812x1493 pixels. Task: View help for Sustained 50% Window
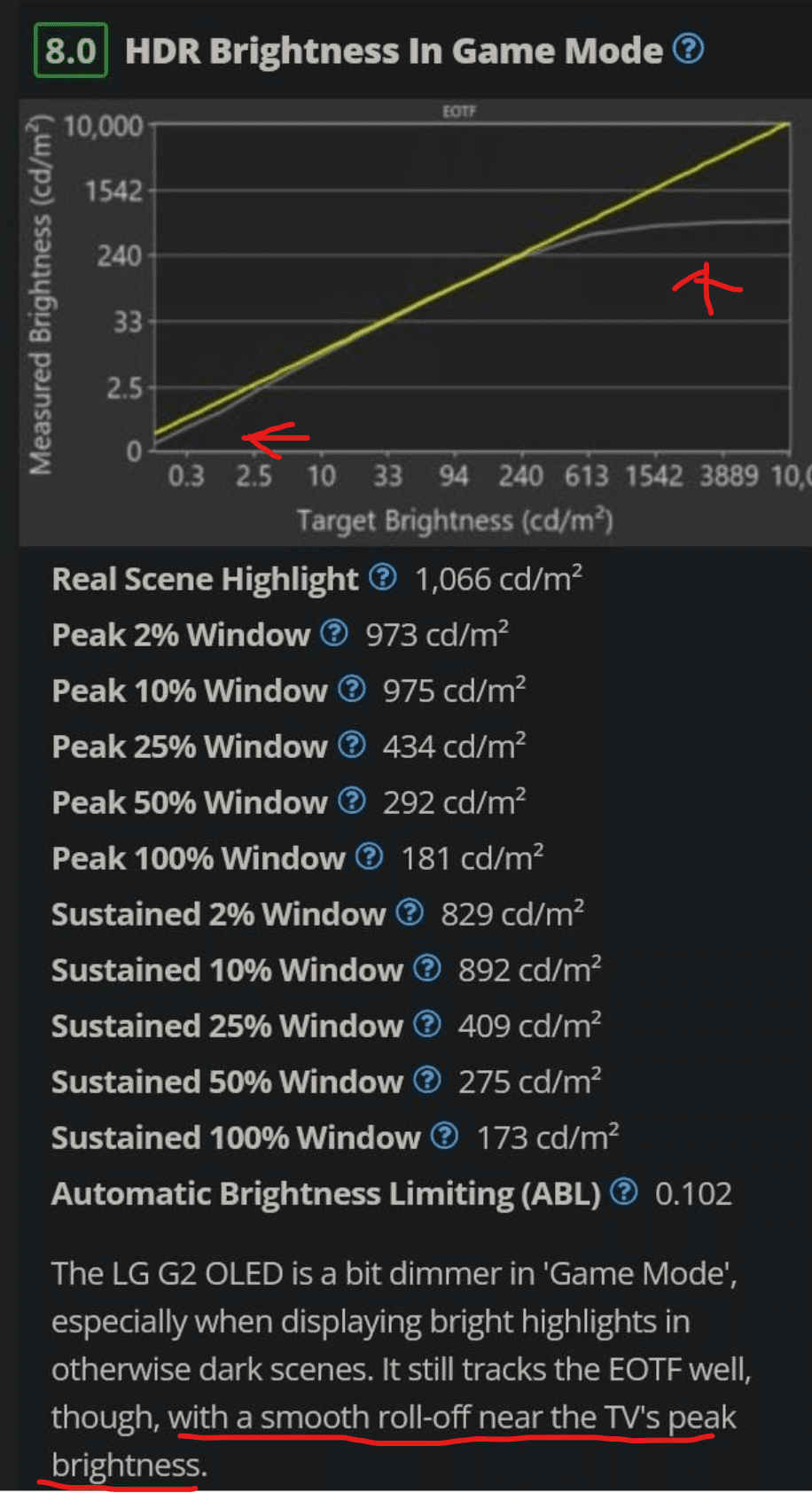pos(427,1080)
